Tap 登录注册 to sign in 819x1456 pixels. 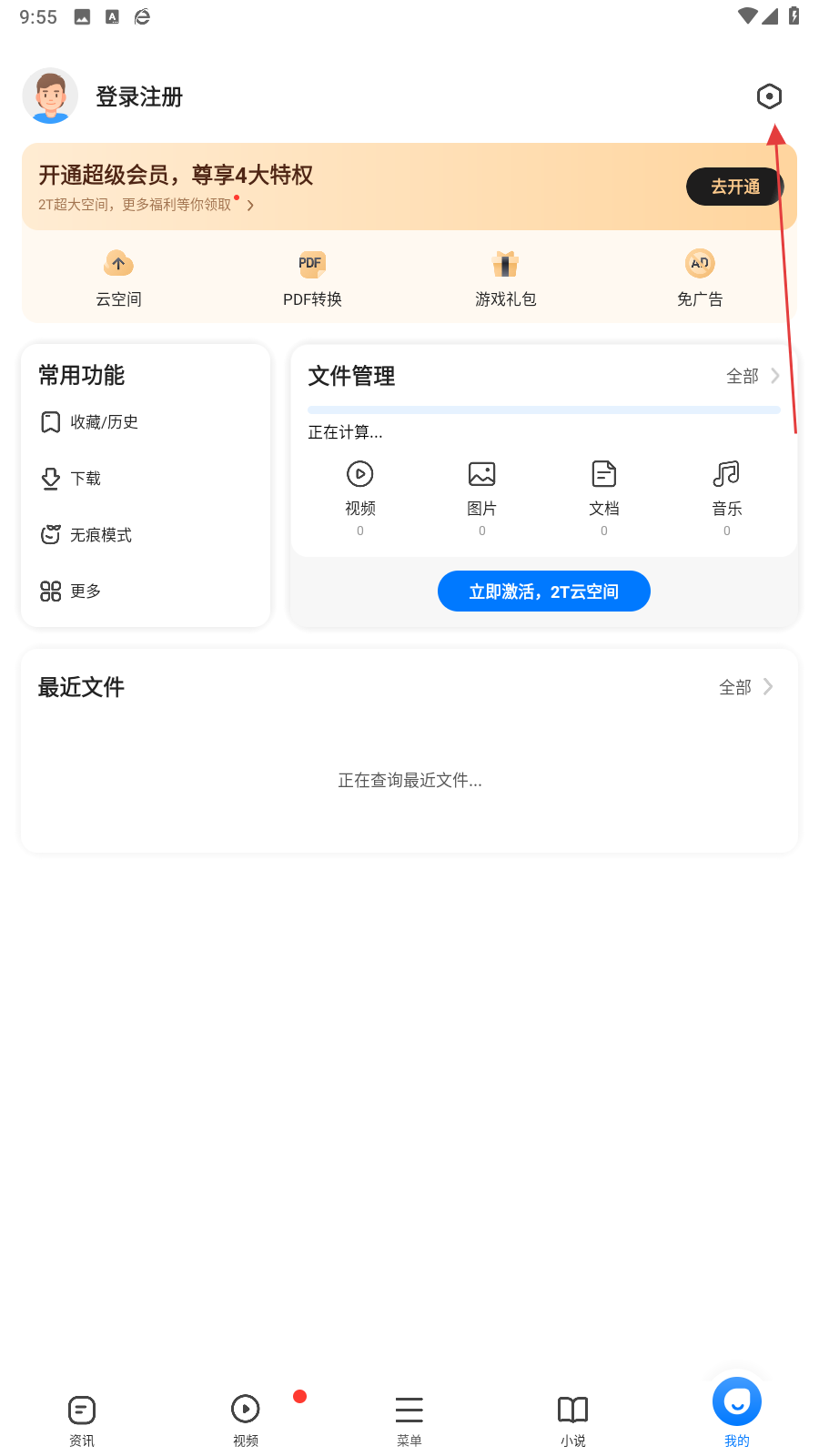[x=139, y=96]
